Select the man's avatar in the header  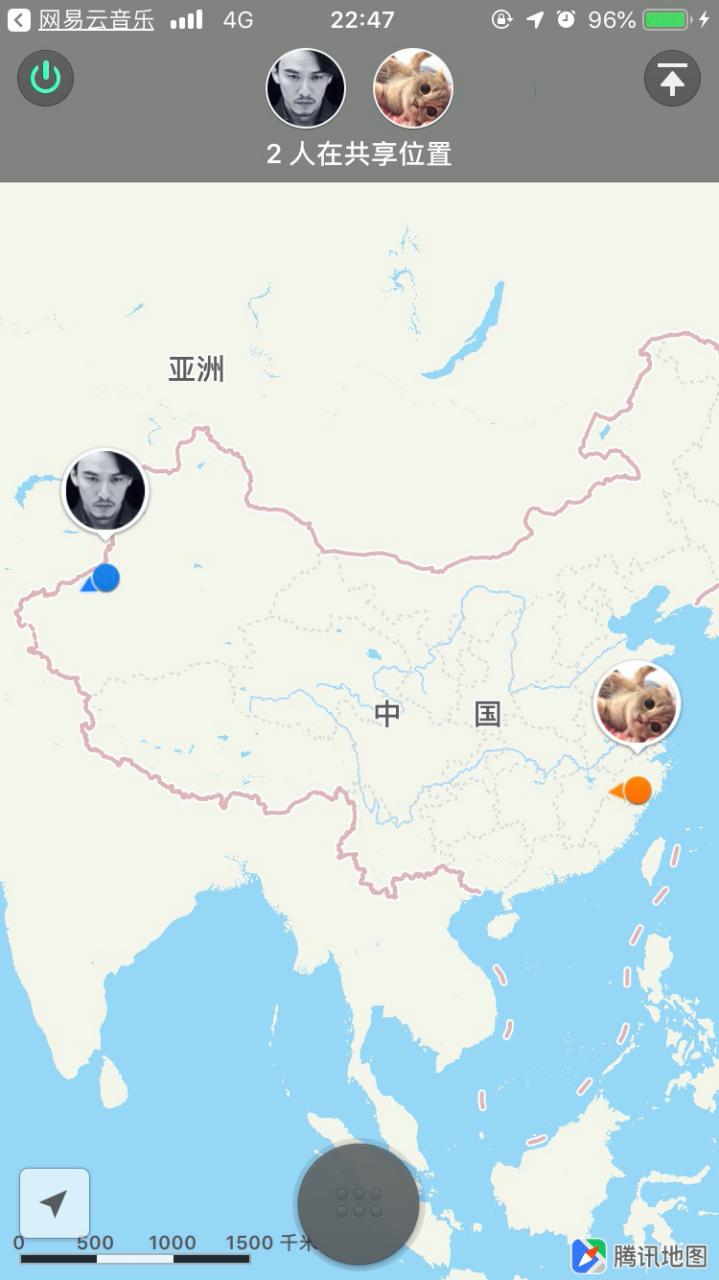(305, 89)
